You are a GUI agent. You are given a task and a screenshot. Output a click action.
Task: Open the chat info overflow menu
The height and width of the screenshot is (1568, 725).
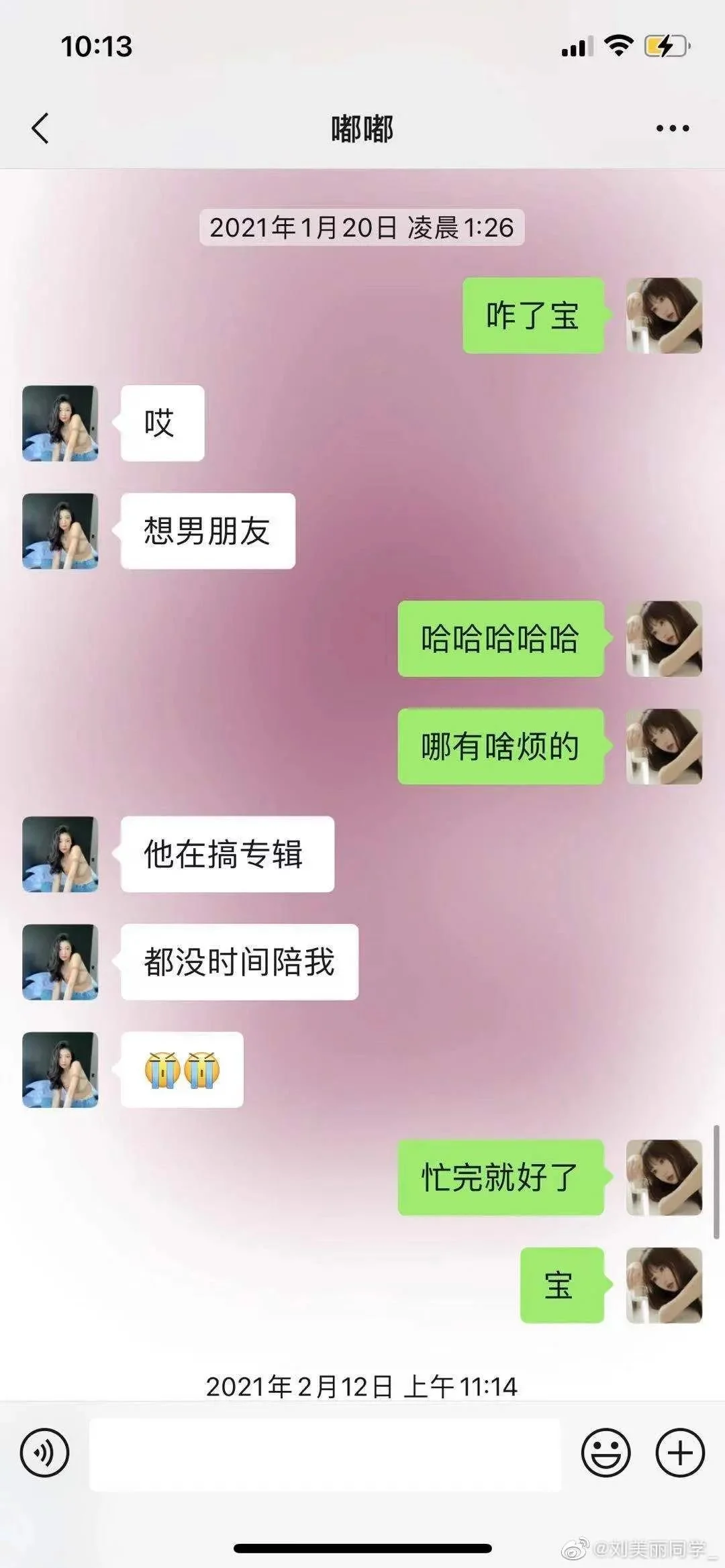673,128
